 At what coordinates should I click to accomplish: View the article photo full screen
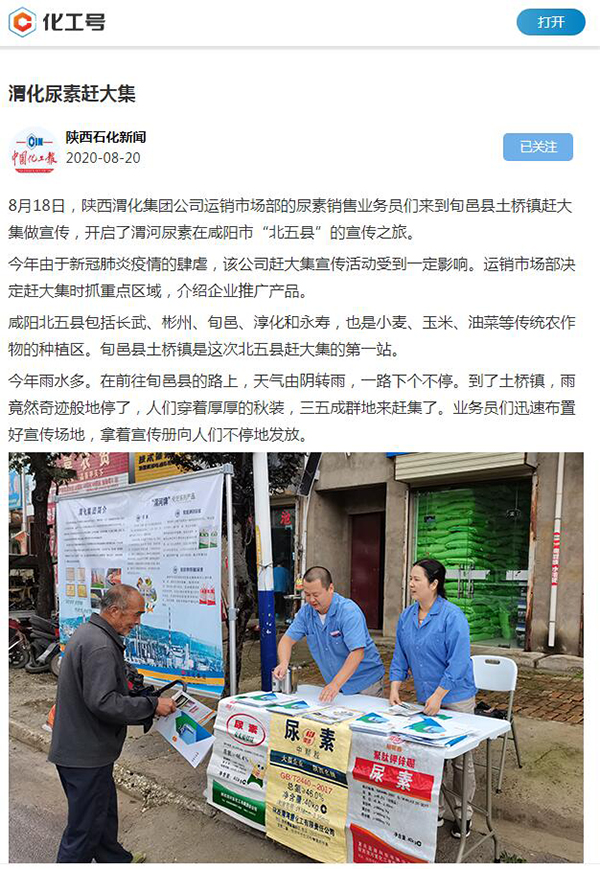296,657
